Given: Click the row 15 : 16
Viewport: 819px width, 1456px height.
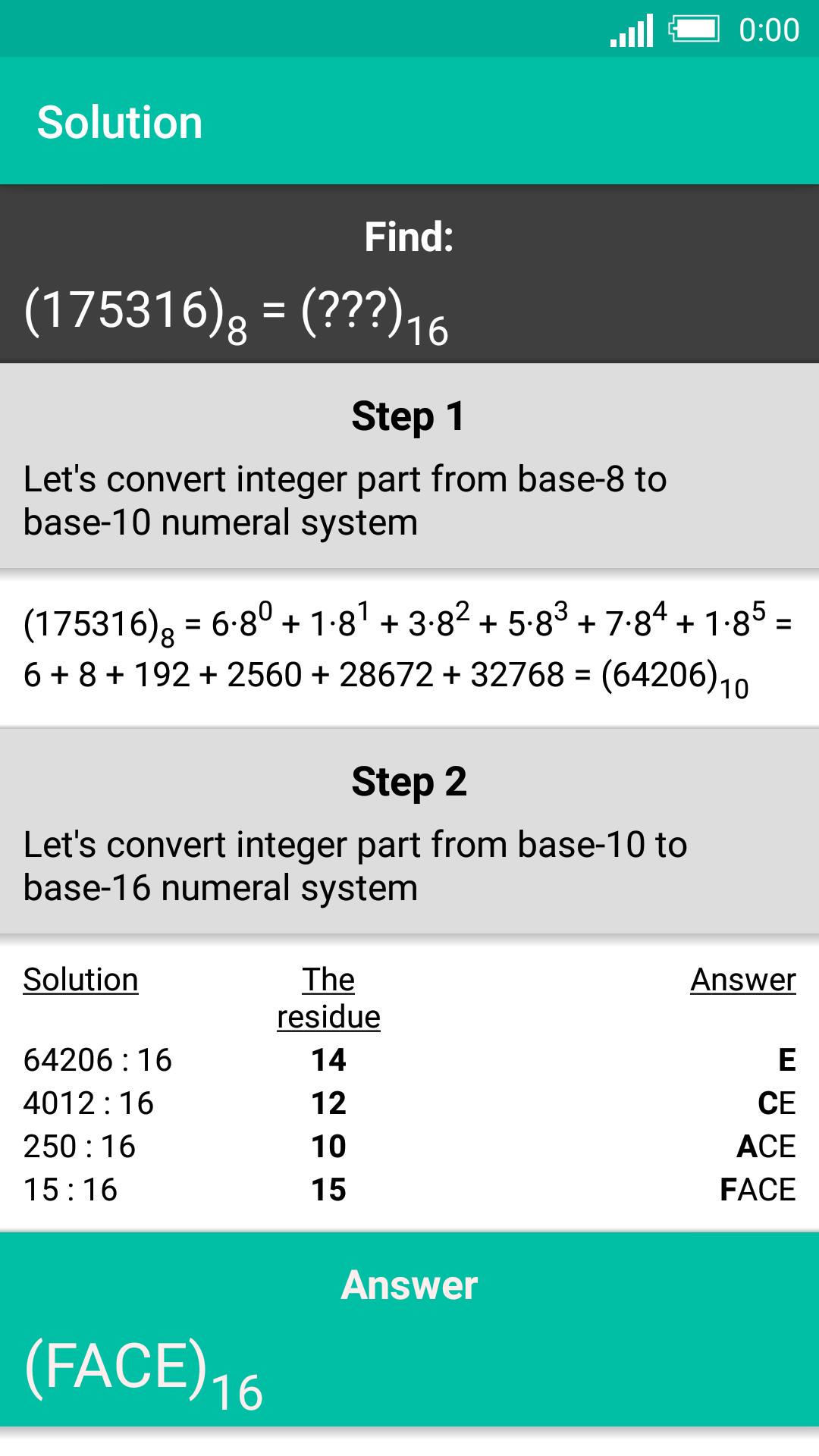Looking at the screenshot, I should (71, 1191).
